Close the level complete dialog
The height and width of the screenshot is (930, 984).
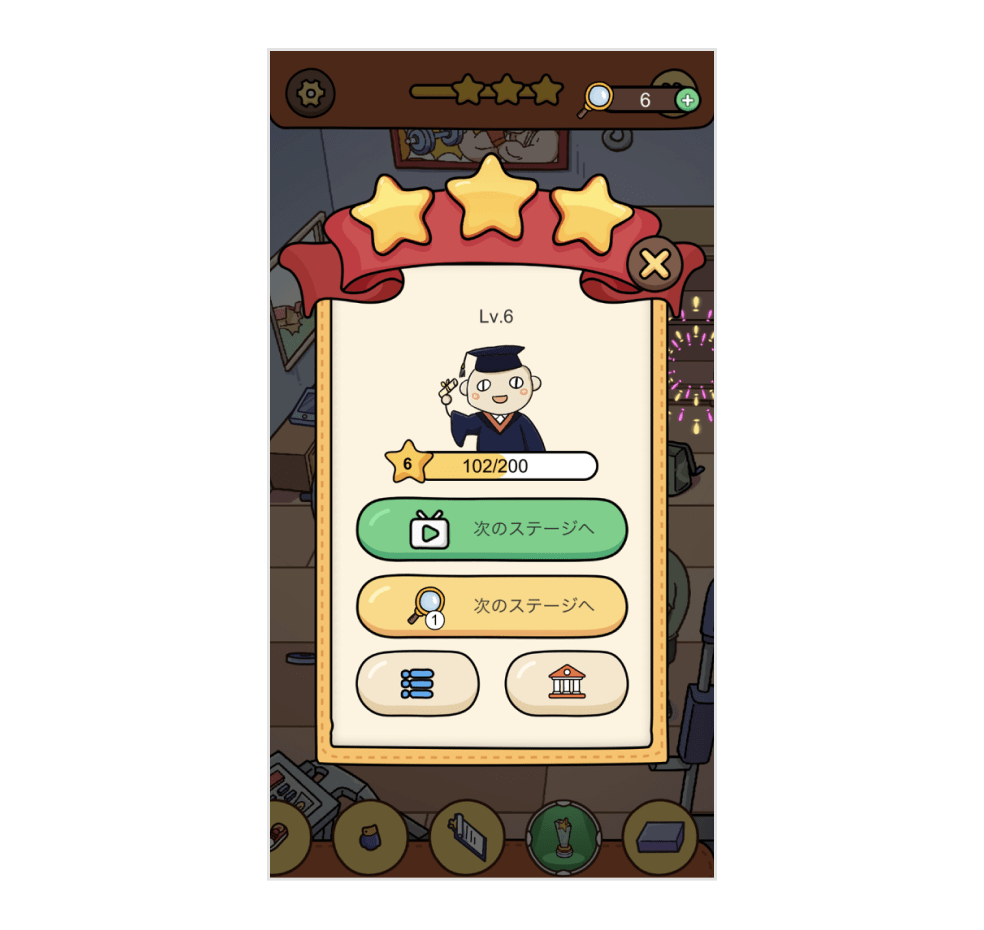[654, 265]
